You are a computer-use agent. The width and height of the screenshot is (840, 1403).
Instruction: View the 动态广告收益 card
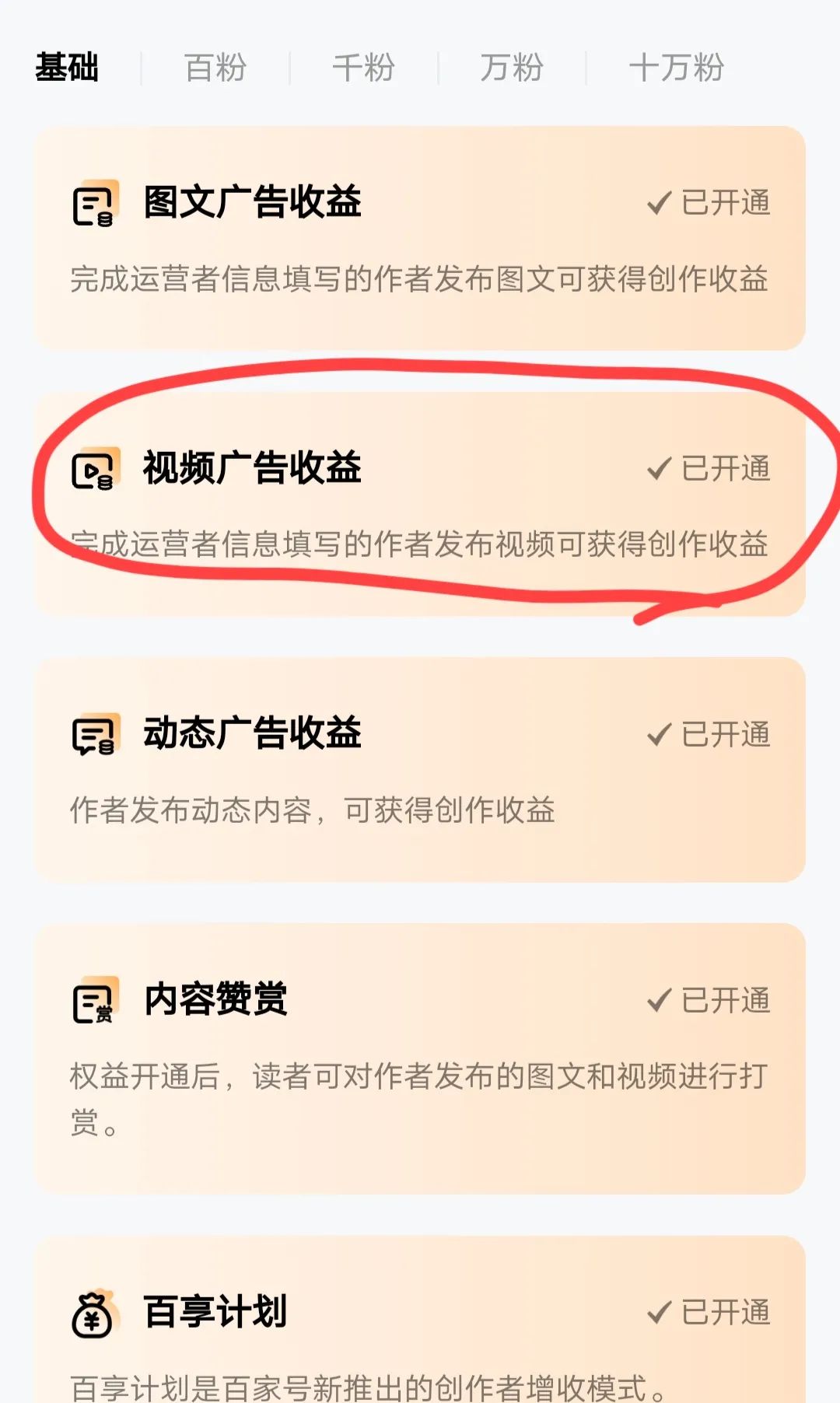click(x=419, y=770)
